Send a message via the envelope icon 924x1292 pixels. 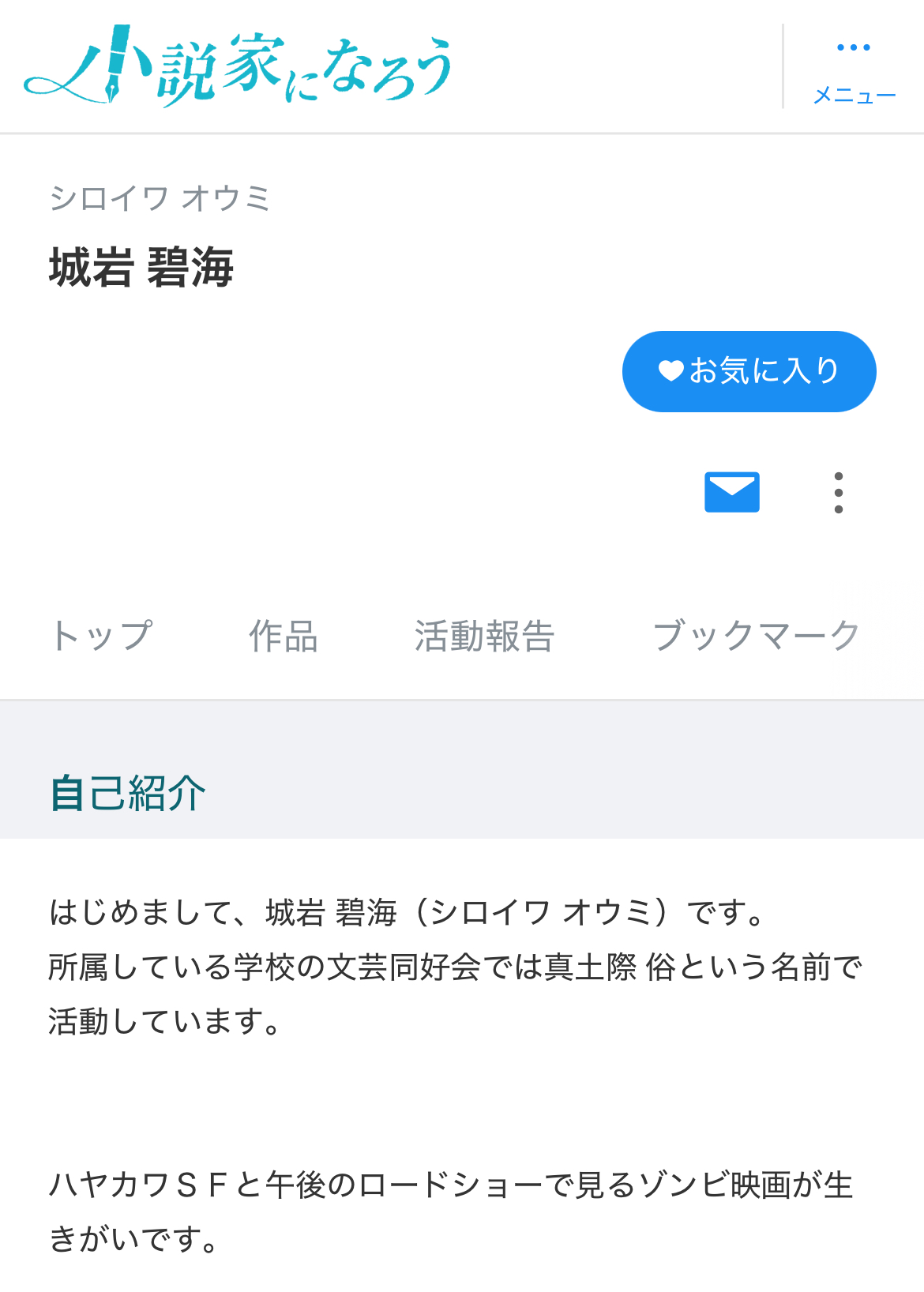(x=731, y=492)
